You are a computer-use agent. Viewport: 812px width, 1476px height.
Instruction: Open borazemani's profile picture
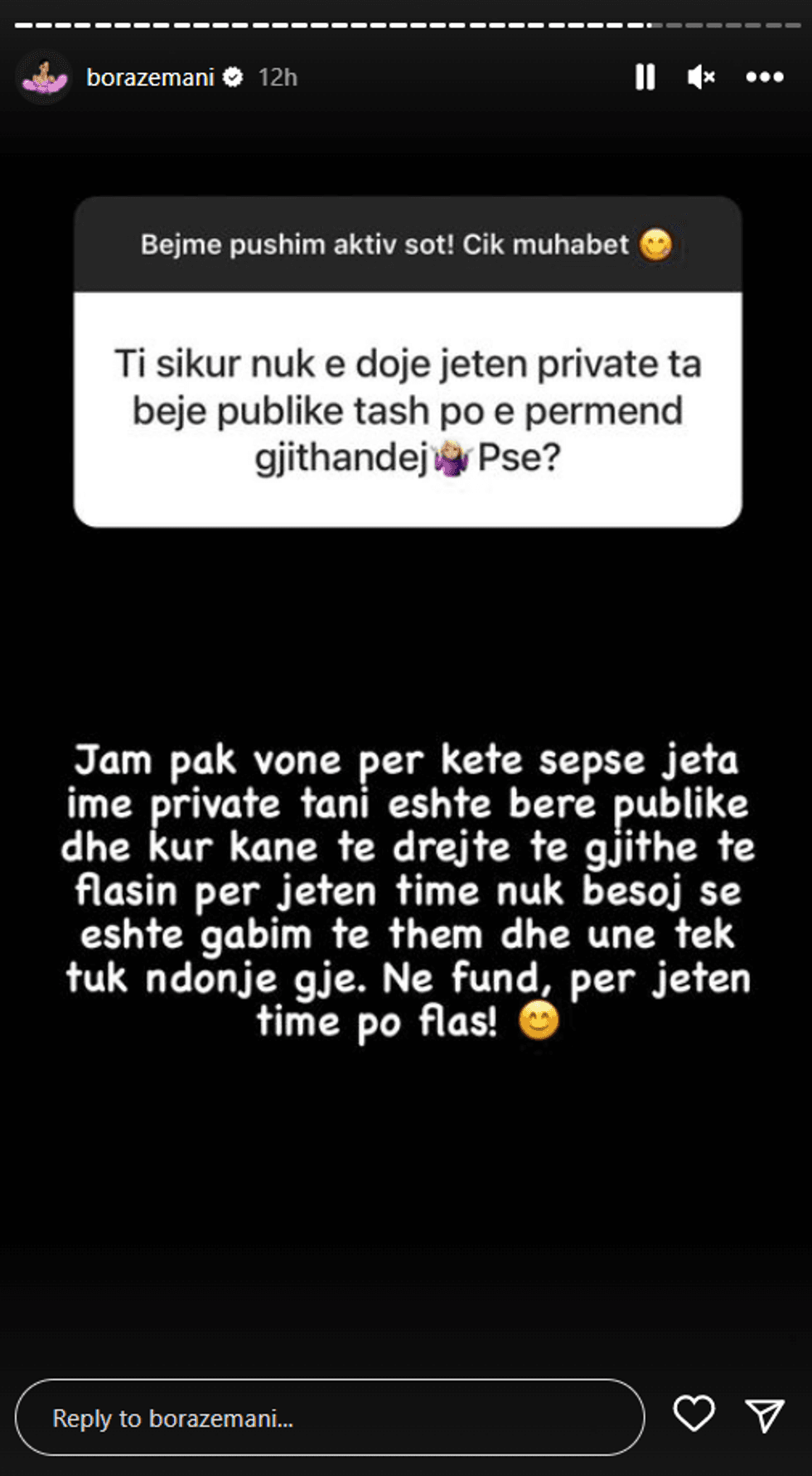[x=45, y=78]
